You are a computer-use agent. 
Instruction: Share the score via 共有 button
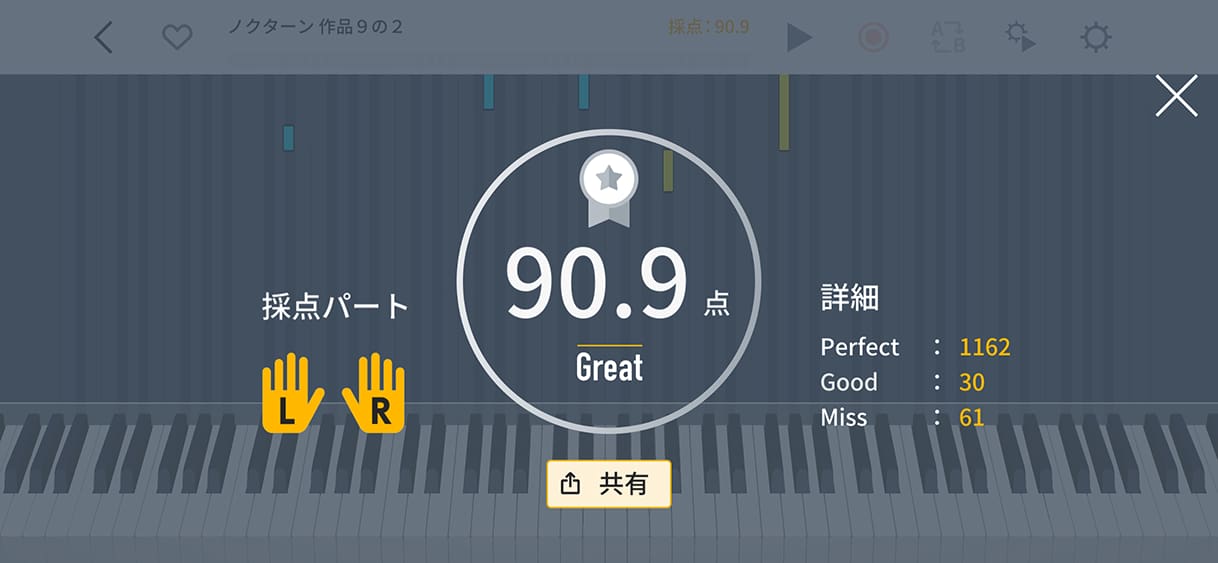coord(608,484)
